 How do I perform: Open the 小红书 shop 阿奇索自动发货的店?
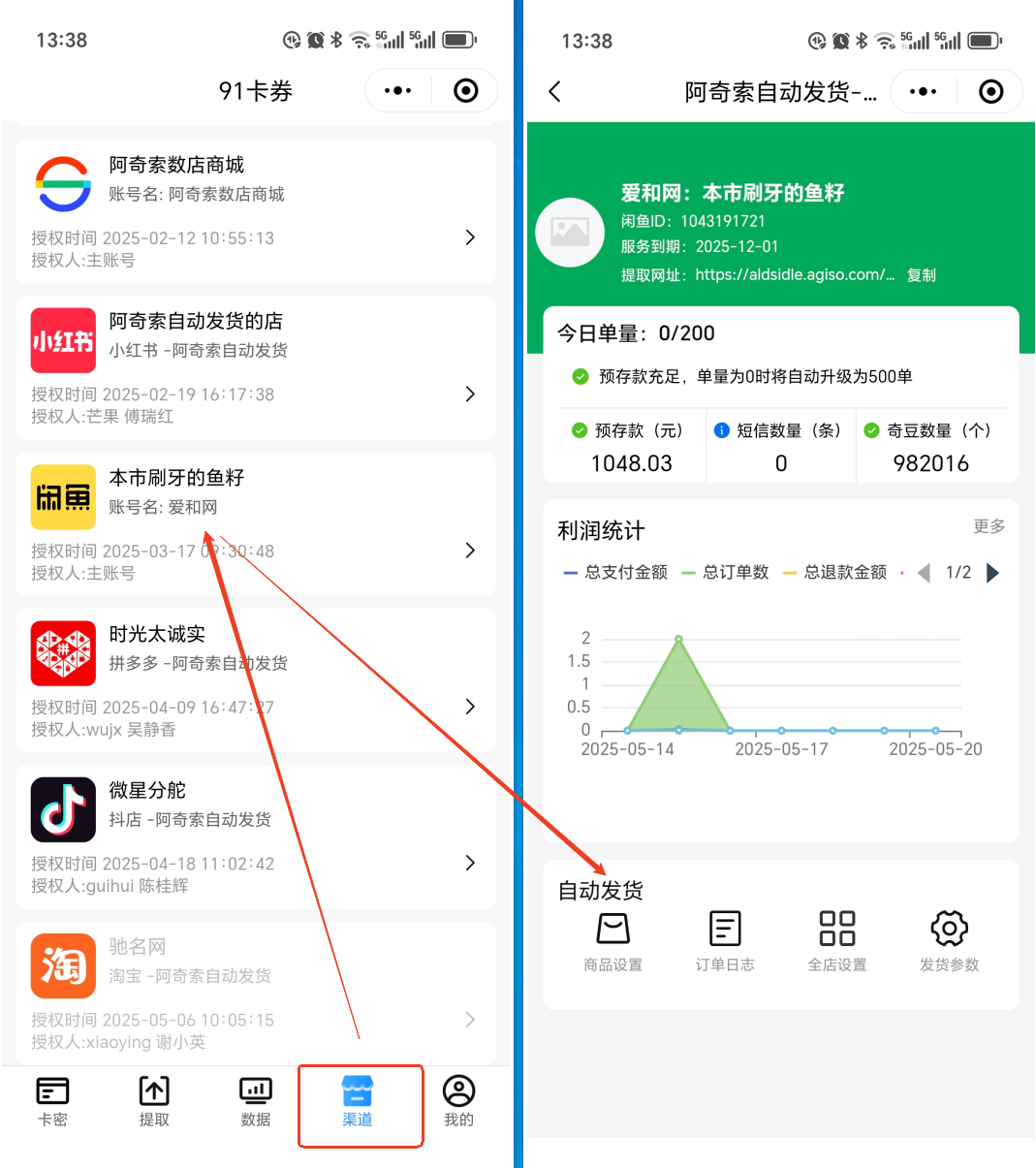click(256, 368)
